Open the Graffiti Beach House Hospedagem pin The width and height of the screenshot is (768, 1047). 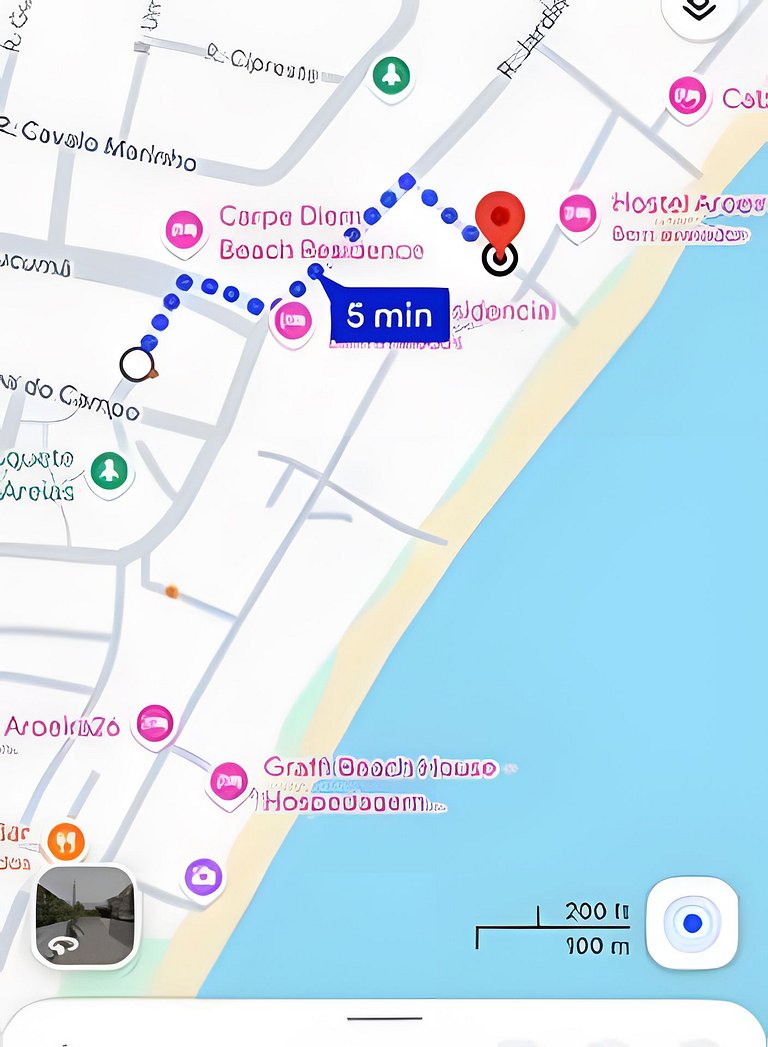[x=228, y=780]
